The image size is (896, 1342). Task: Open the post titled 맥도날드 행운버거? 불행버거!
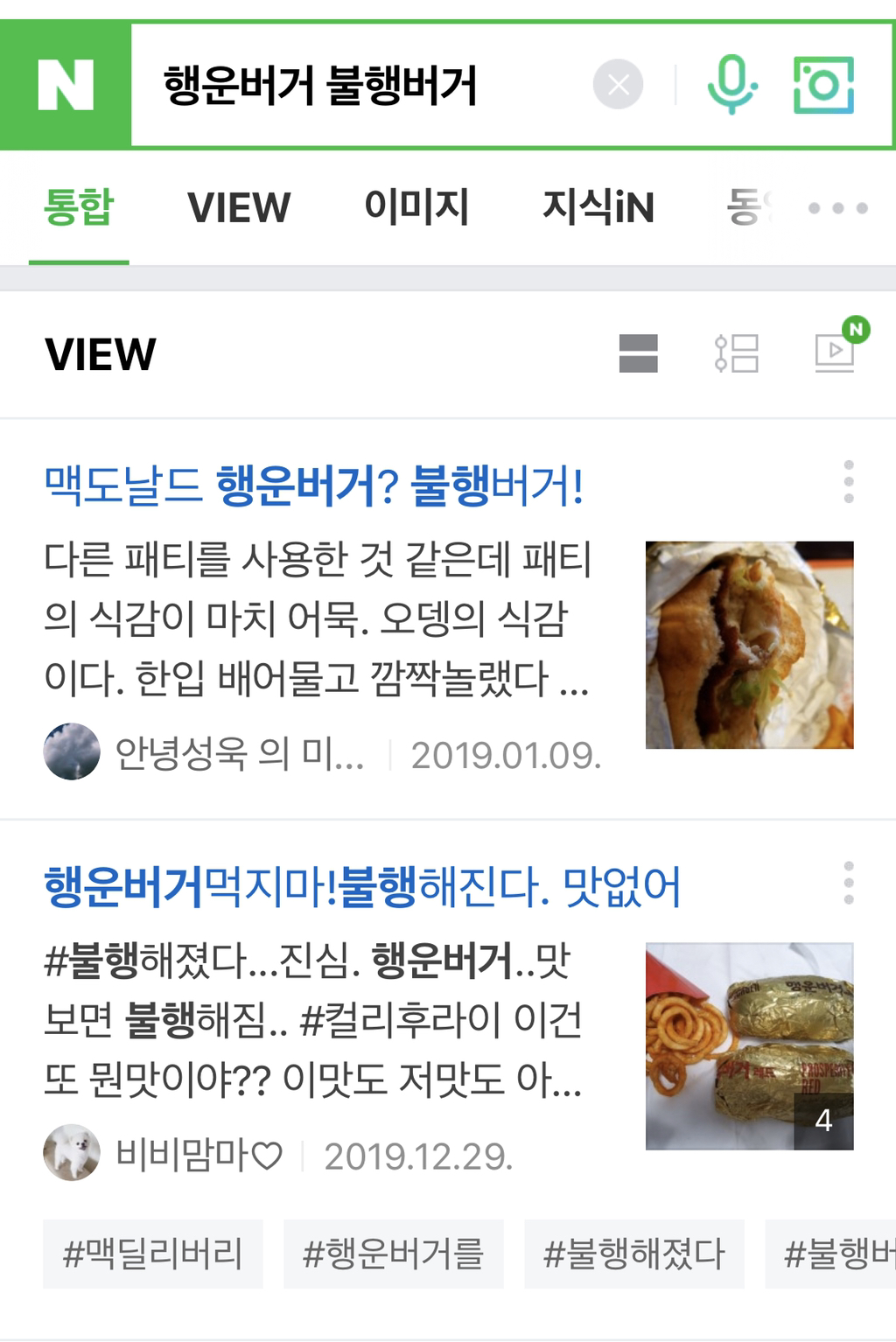[315, 483]
